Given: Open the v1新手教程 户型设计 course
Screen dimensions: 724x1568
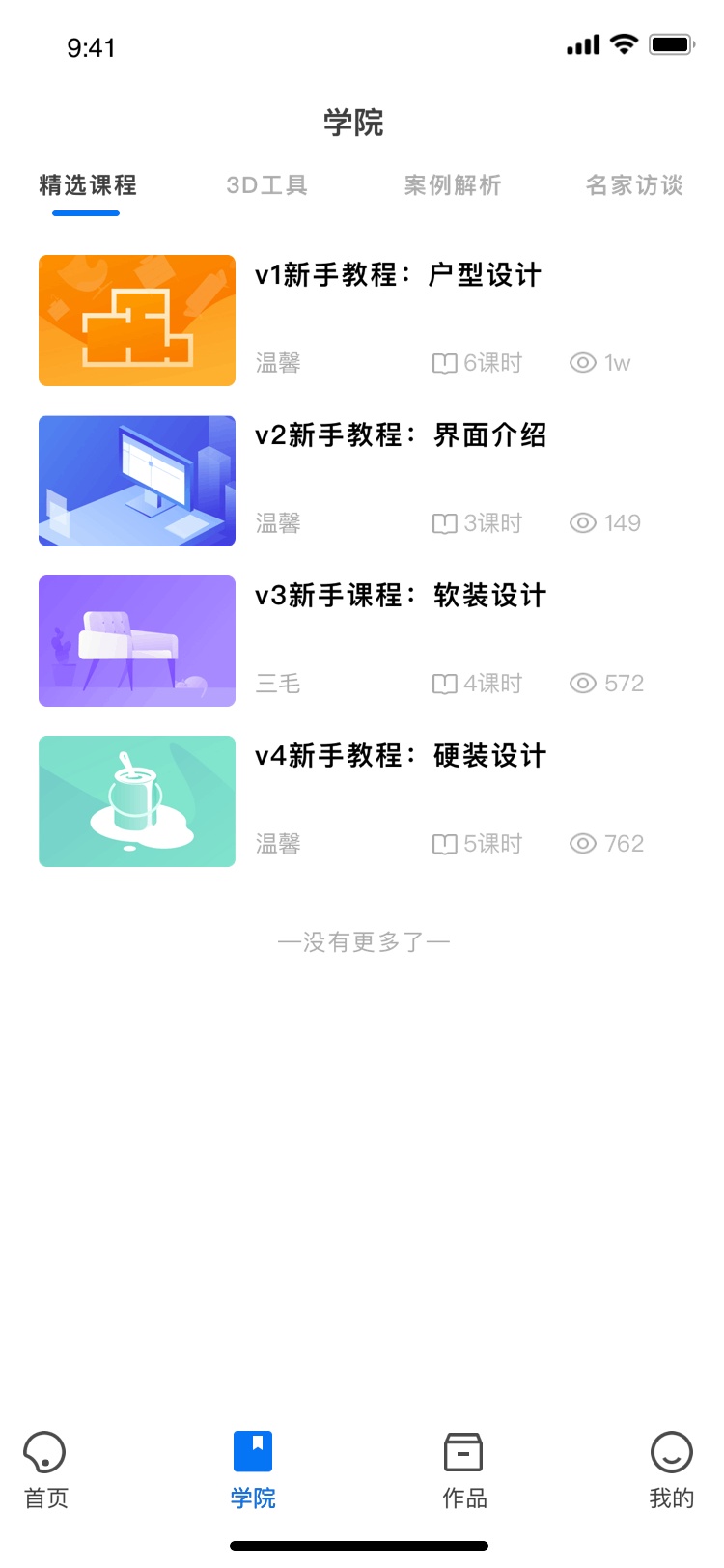Looking at the screenshot, I should [x=398, y=276].
